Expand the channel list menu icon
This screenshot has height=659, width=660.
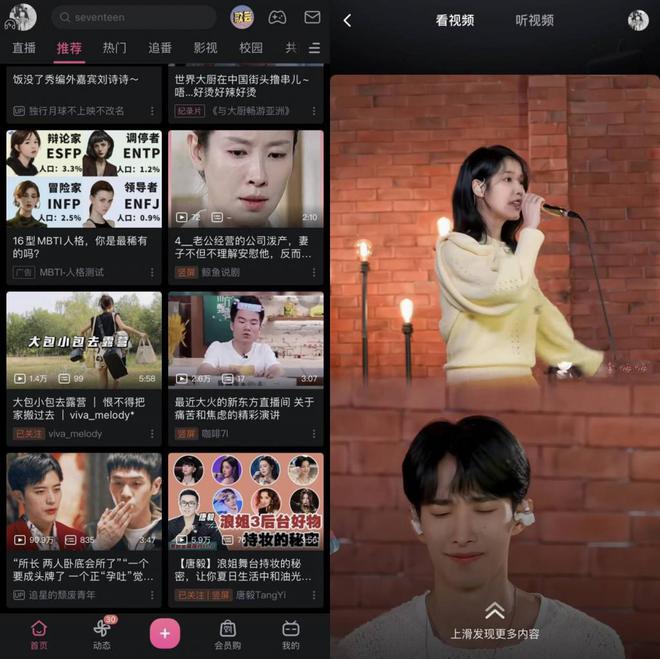(314, 48)
